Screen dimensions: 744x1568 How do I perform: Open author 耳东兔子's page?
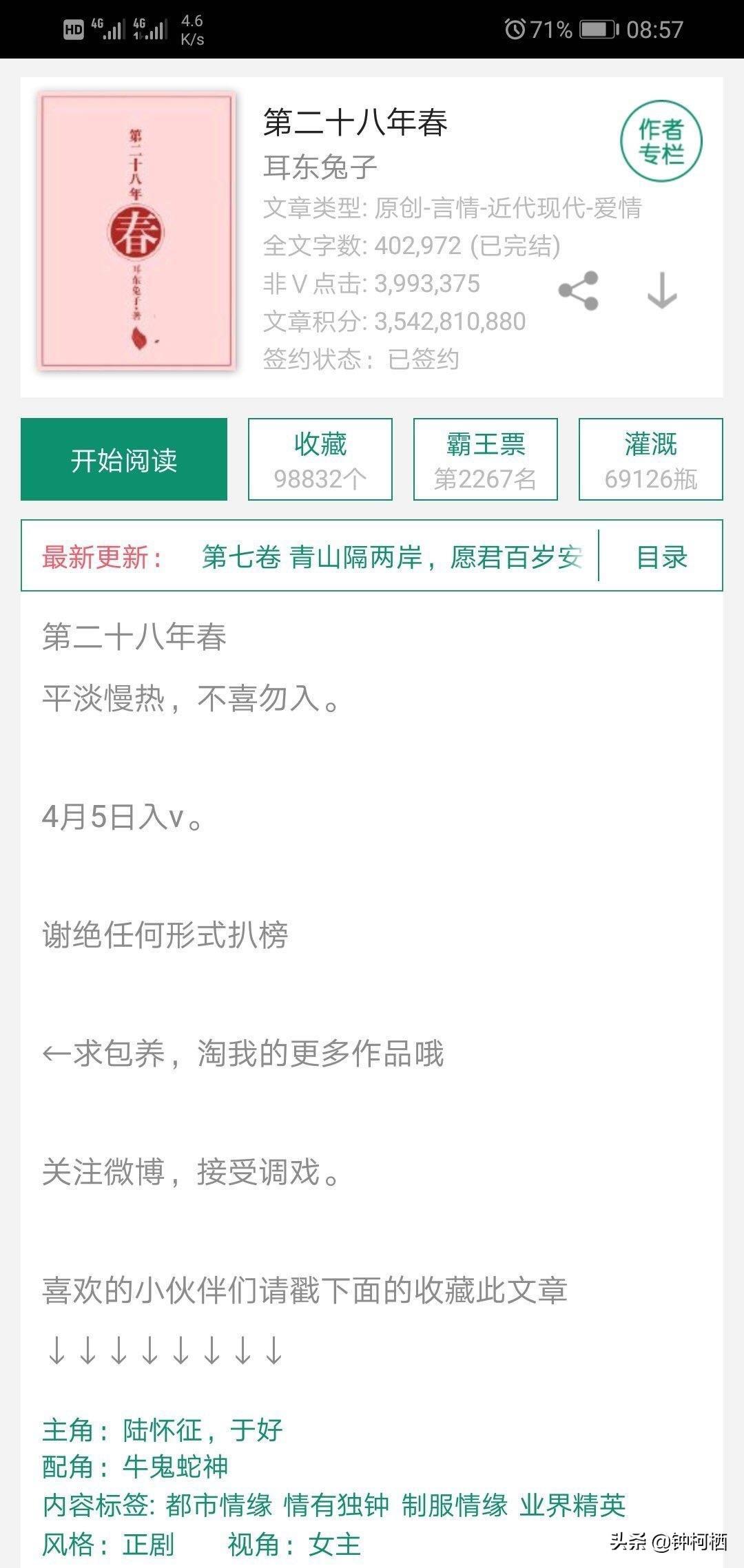[320, 167]
